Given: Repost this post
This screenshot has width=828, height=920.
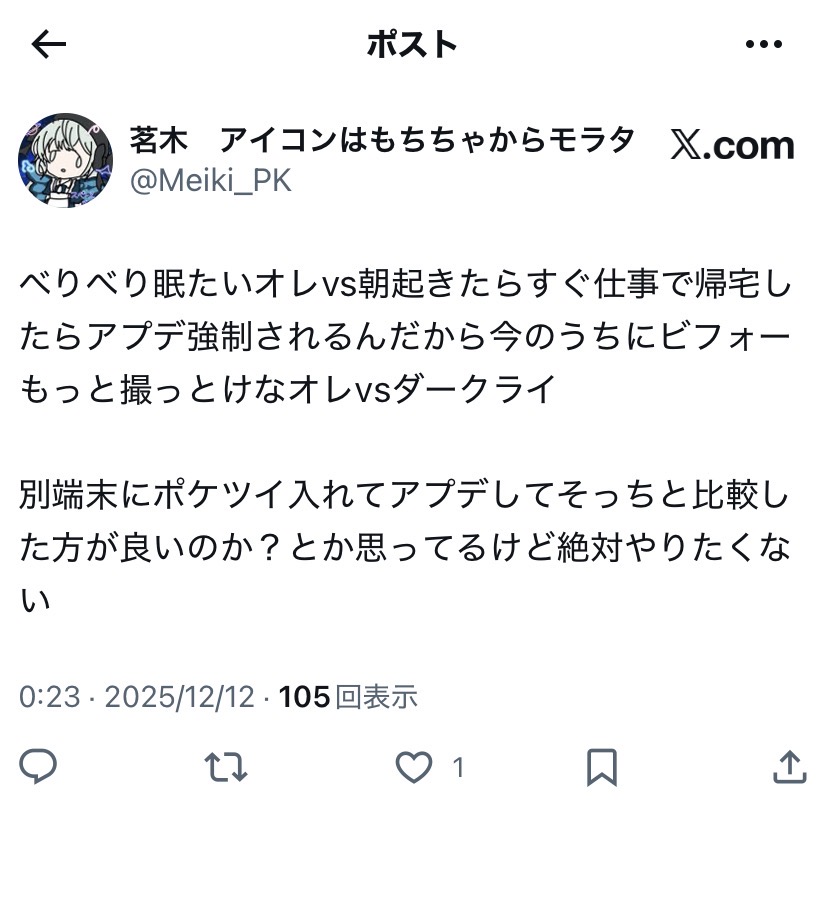Looking at the screenshot, I should [x=225, y=767].
